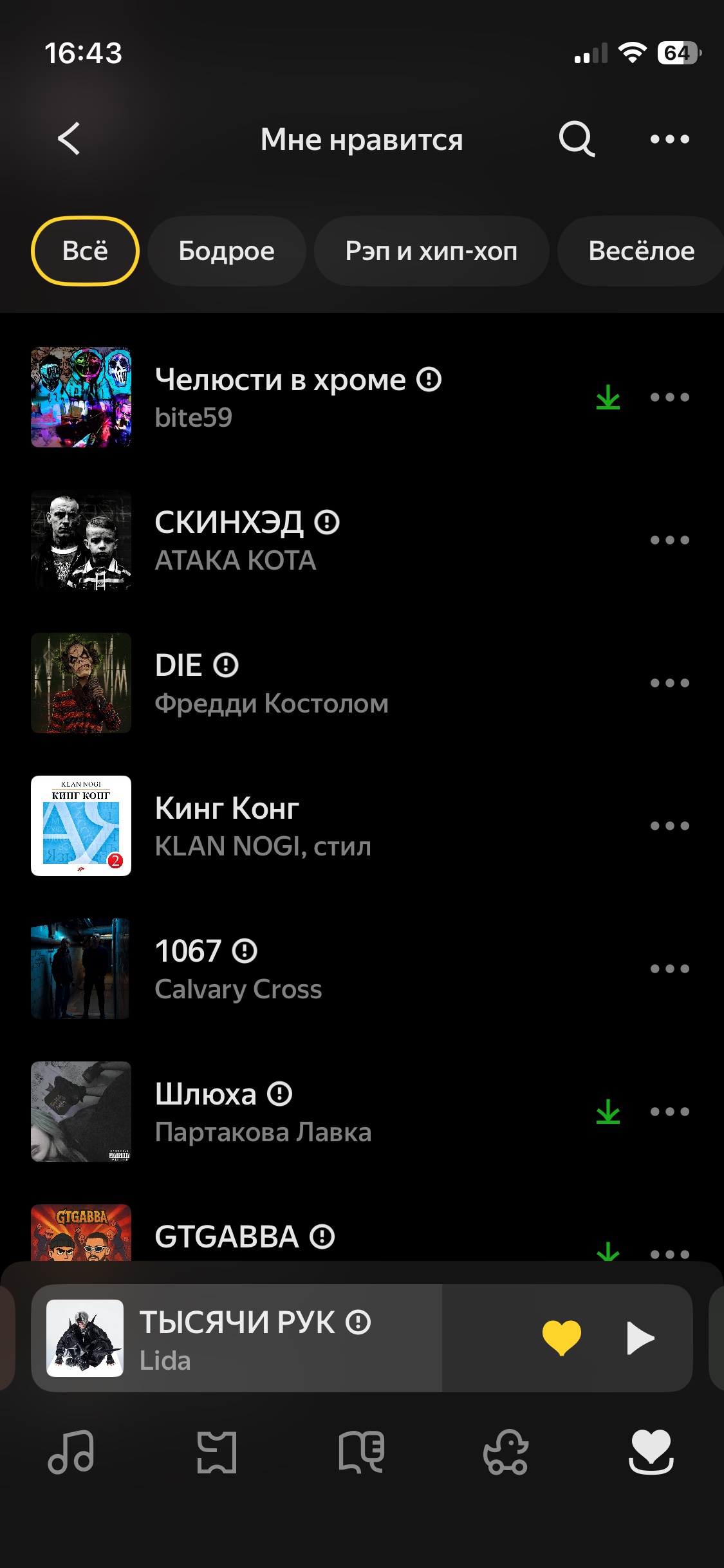
Task: Switch to the music note home tab
Action: 71,1452
